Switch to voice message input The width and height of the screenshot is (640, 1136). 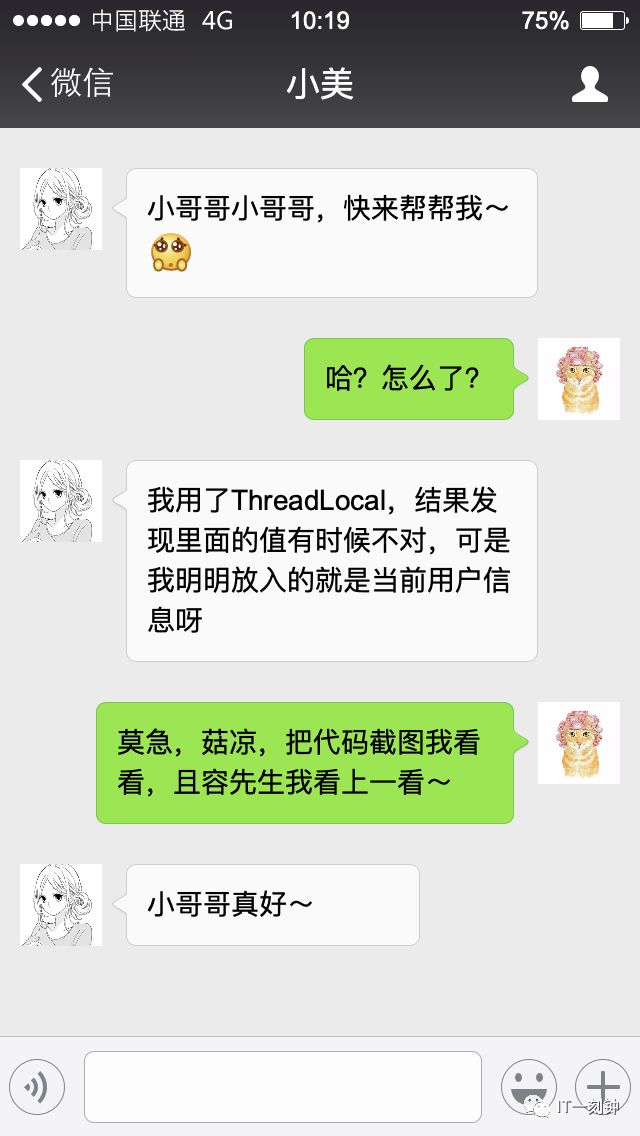point(37,1086)
